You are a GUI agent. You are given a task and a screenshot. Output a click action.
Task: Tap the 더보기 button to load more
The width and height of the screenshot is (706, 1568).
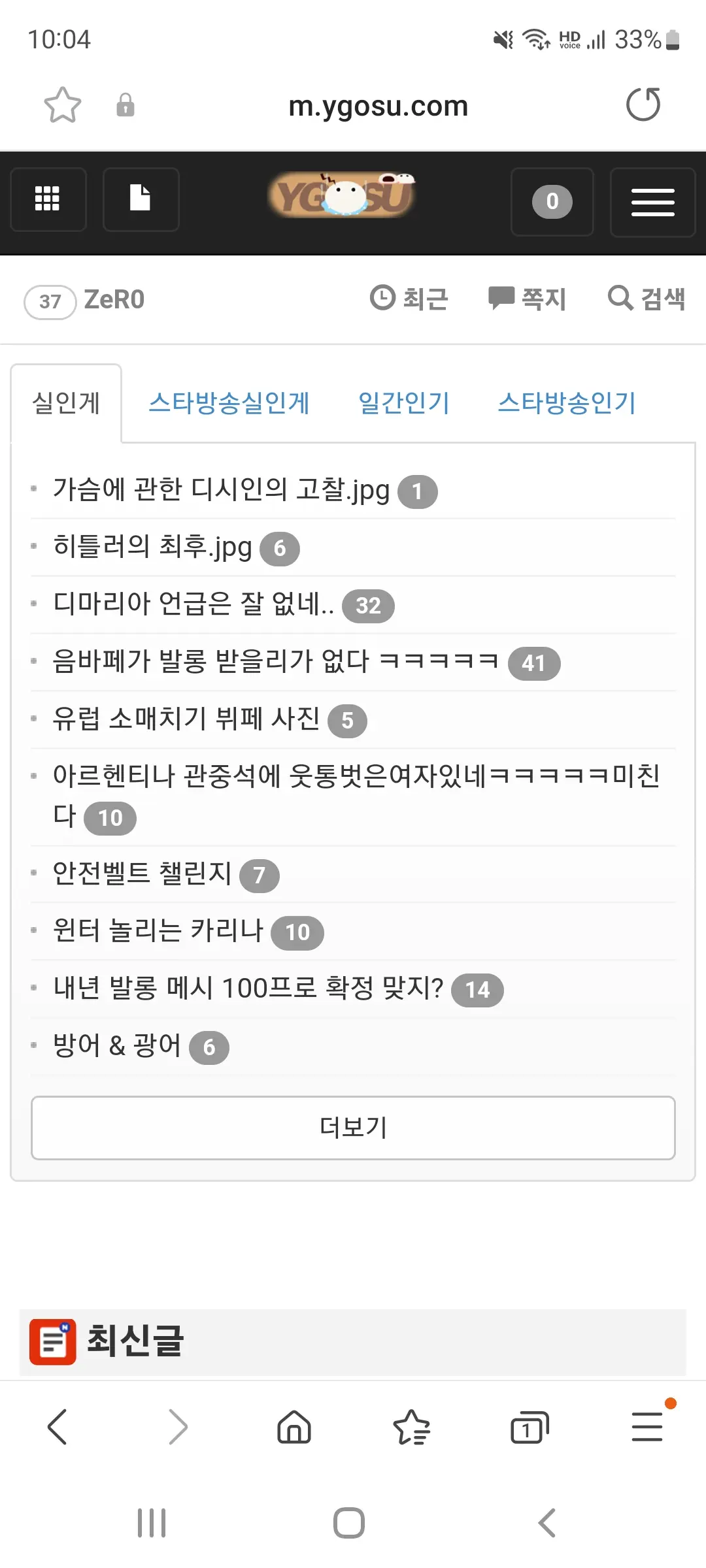(x=353, y=1128)
